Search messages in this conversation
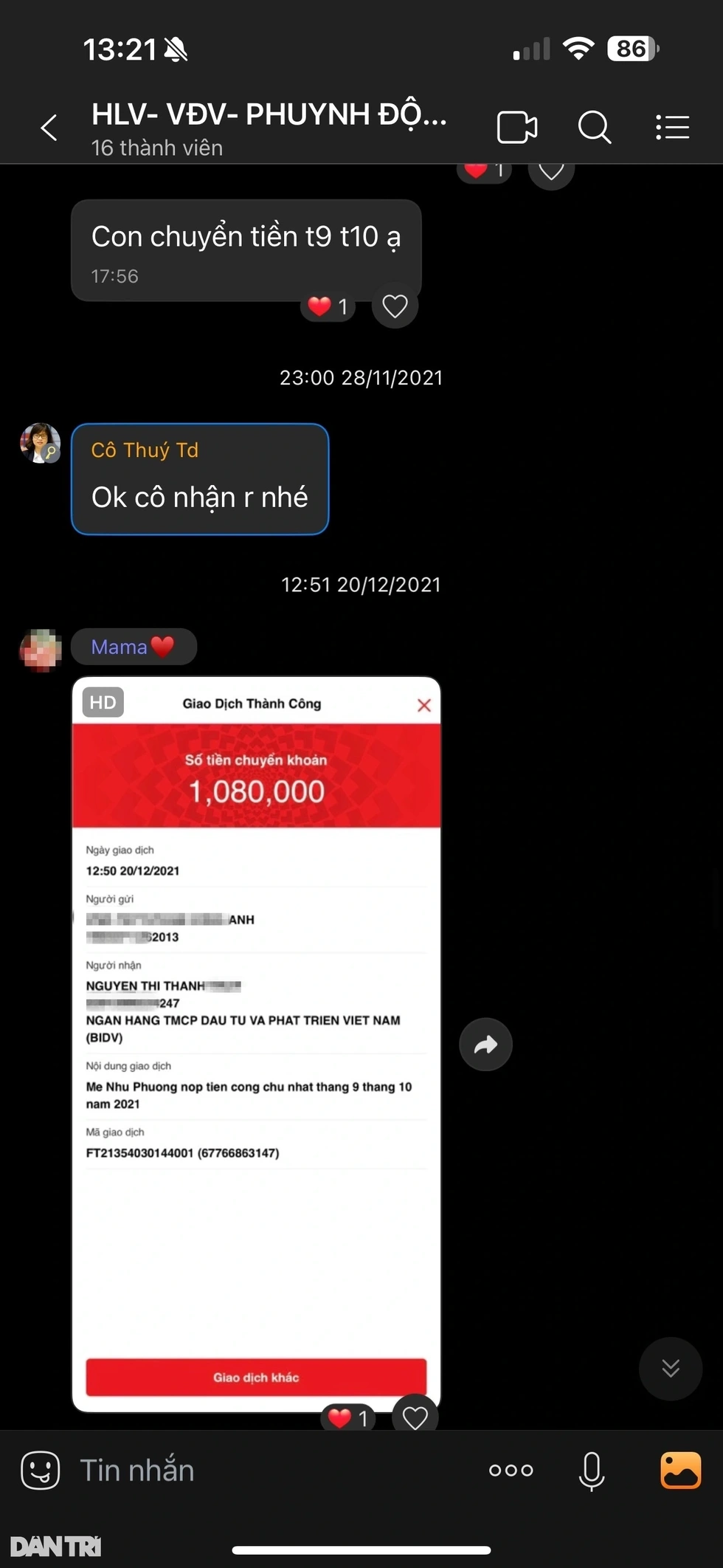The width and height of the screenshot is (723, 1568). [594, 127]
